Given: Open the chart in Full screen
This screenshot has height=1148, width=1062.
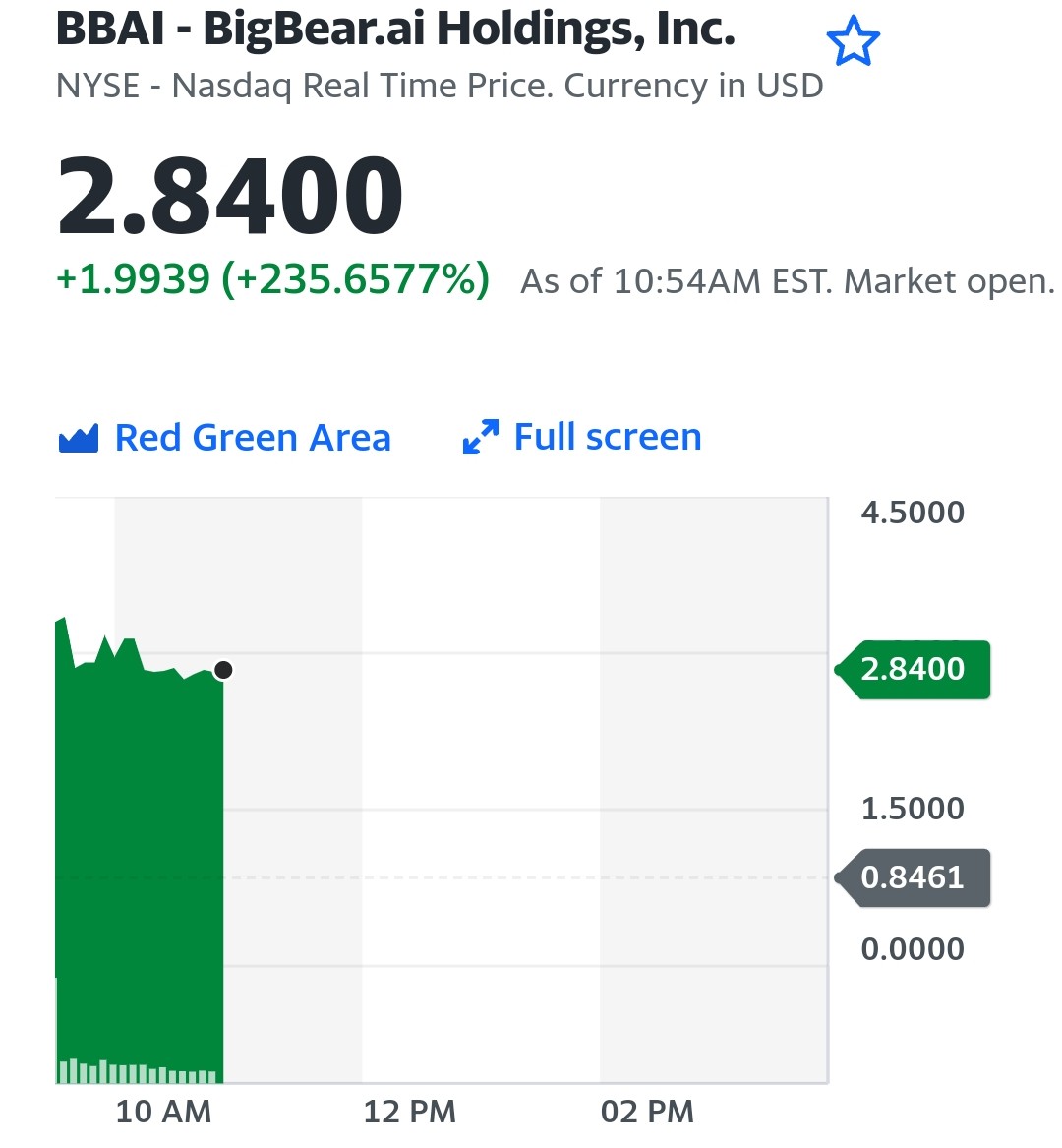Looking at the screenshot, I should click(x=582, y=437).
